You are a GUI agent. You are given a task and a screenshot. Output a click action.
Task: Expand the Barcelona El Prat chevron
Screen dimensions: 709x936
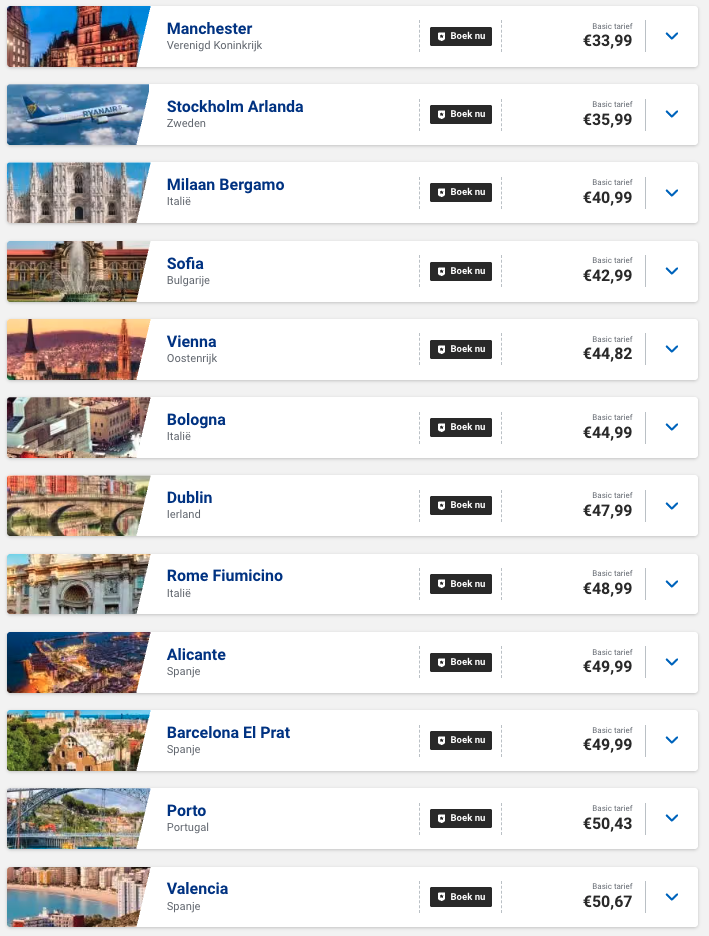(x=672, y=740)
